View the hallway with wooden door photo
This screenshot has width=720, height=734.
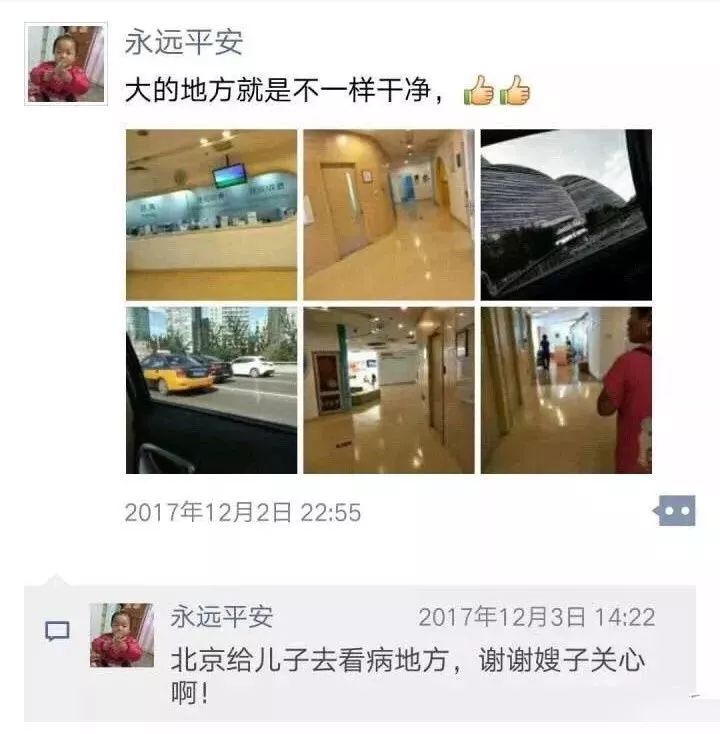pos(389,215)
